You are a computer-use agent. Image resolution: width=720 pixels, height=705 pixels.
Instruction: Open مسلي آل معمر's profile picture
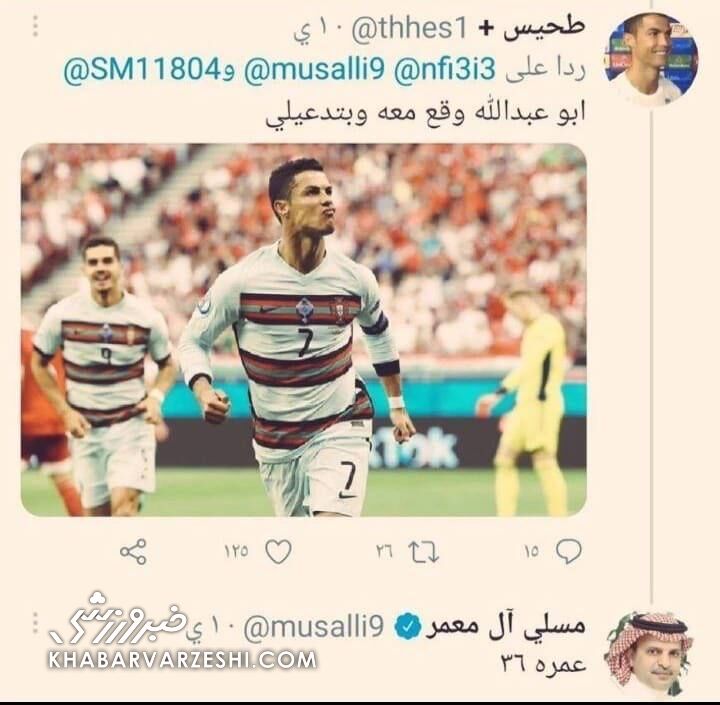649,652
